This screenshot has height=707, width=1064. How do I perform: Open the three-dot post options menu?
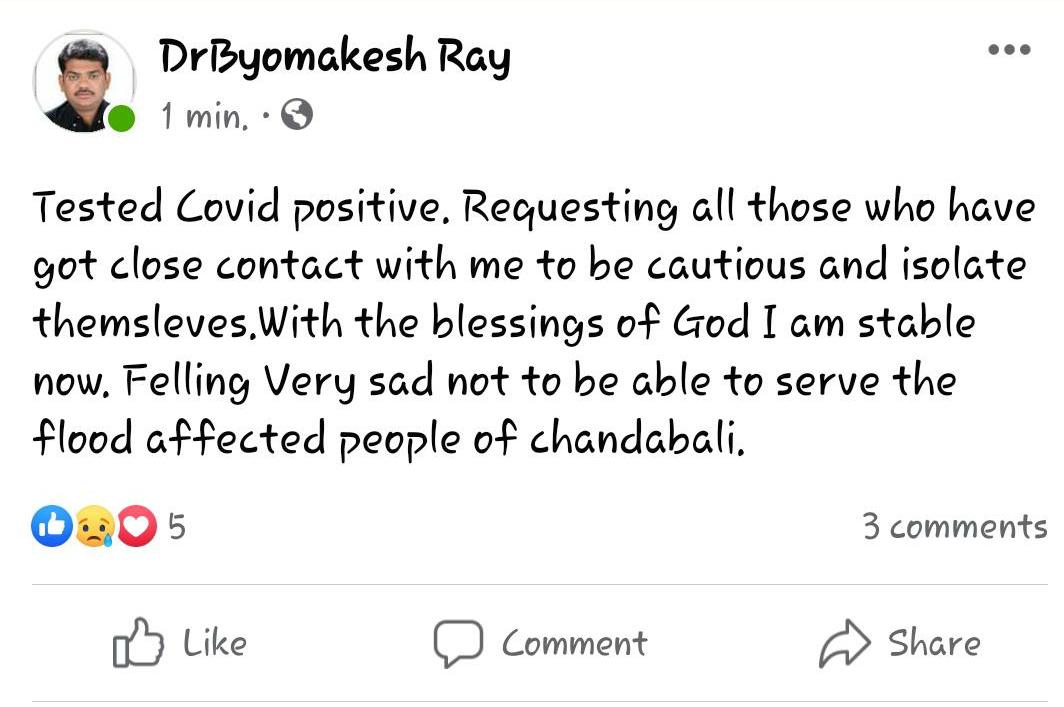[x=1008, y=50]
